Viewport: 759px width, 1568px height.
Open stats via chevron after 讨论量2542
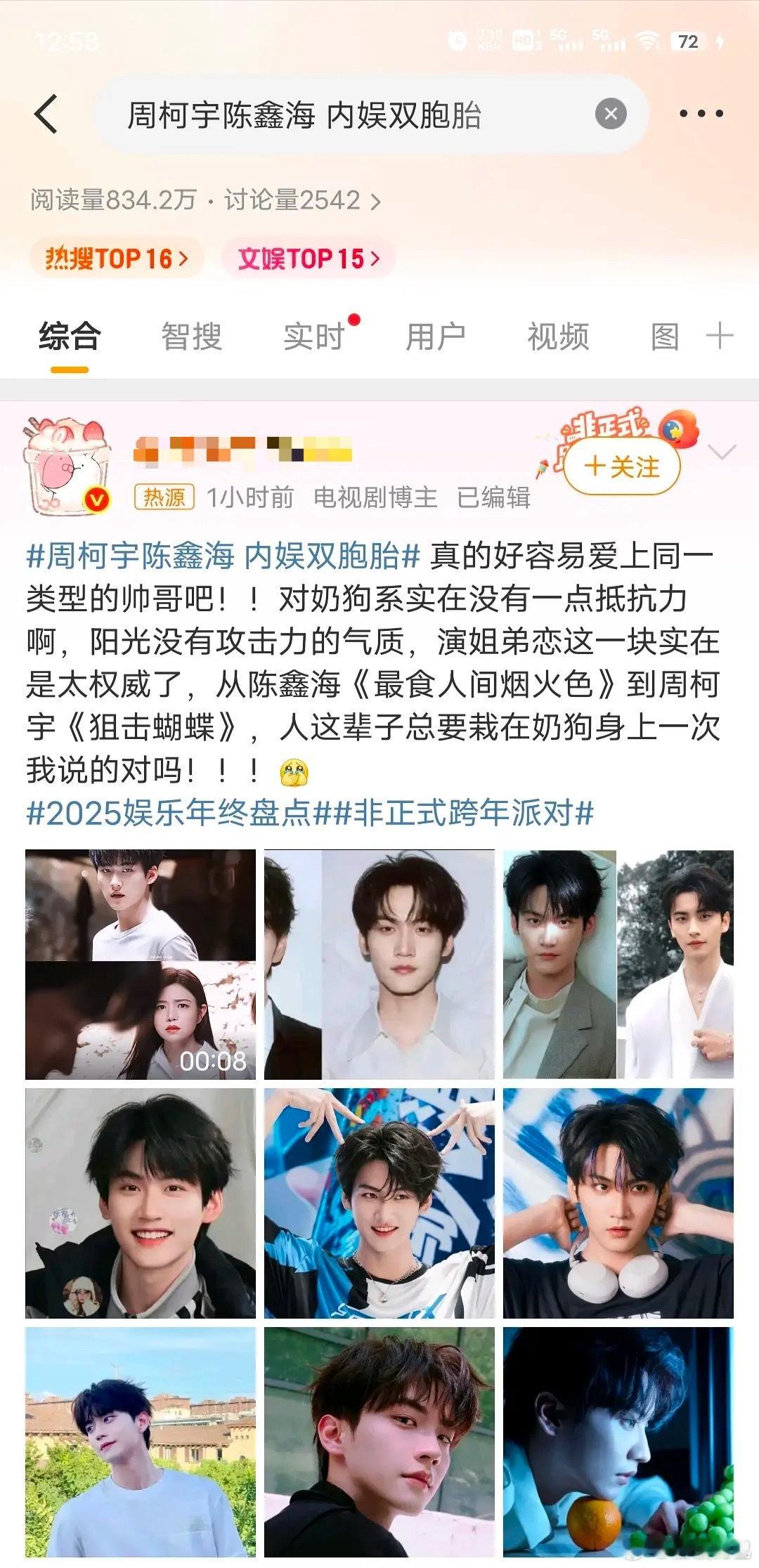pos(375,201)
